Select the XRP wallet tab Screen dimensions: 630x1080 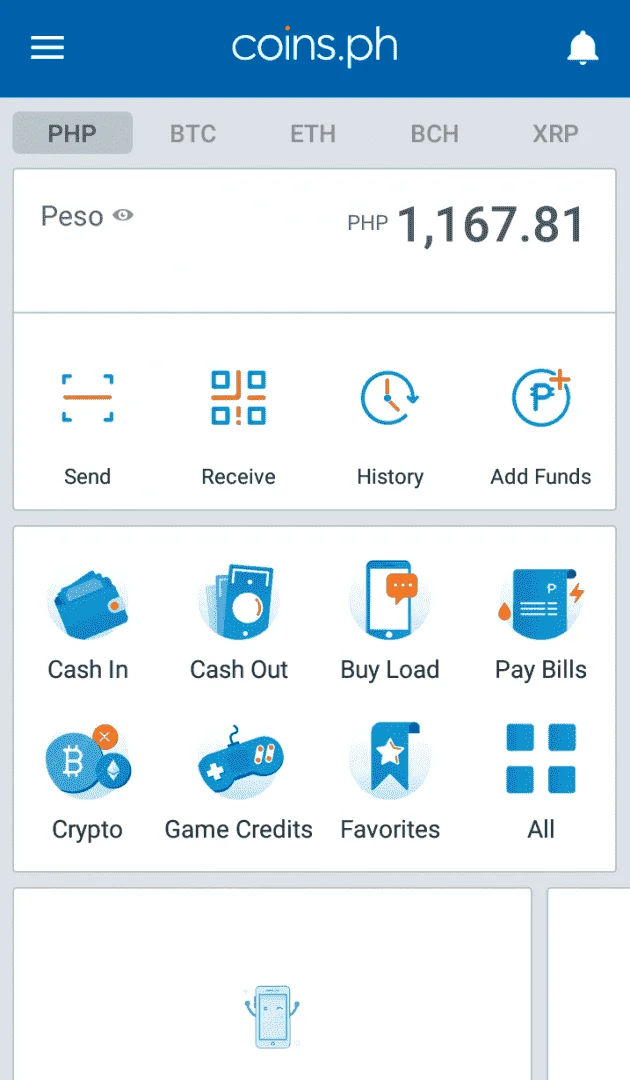tap(556, 133)
